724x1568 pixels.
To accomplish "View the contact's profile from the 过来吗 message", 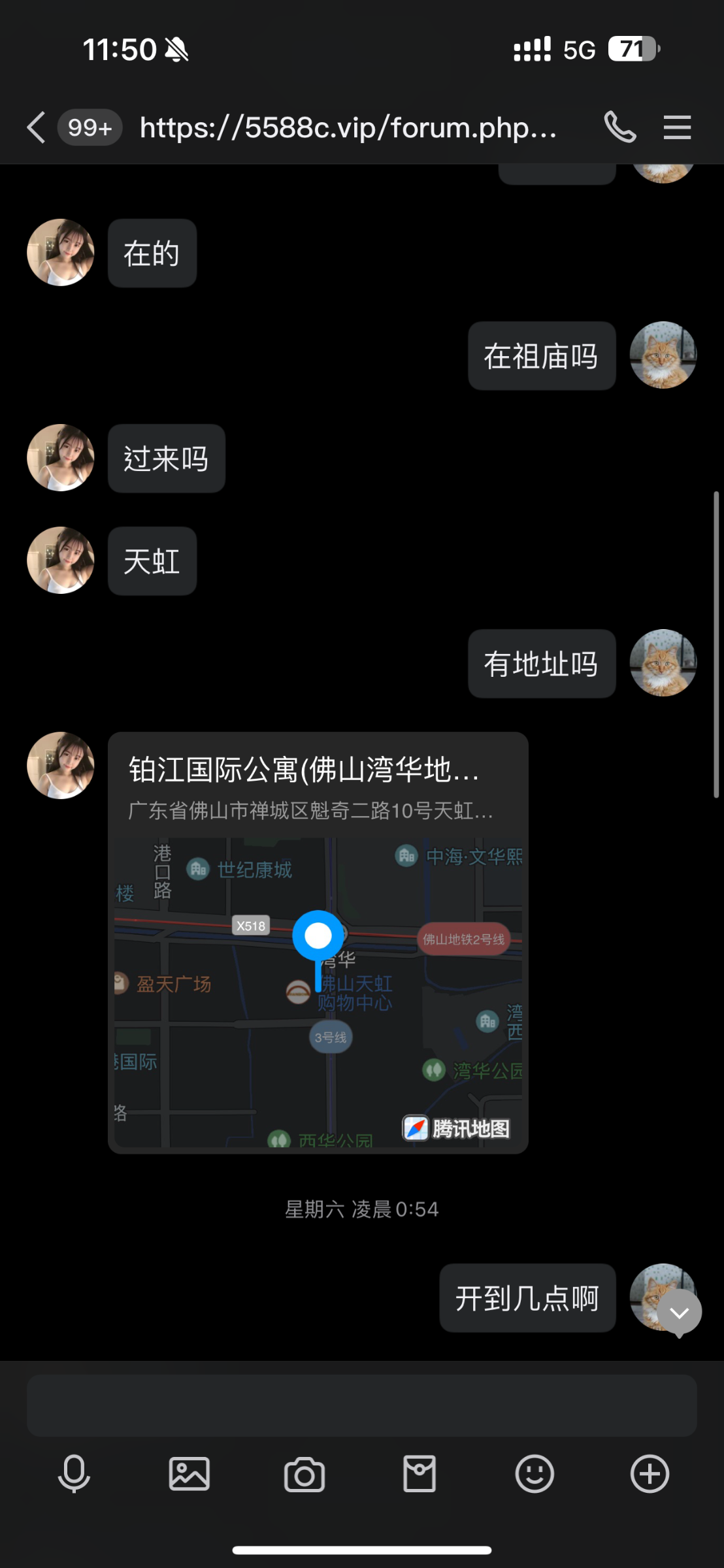I will pos(61,458).
